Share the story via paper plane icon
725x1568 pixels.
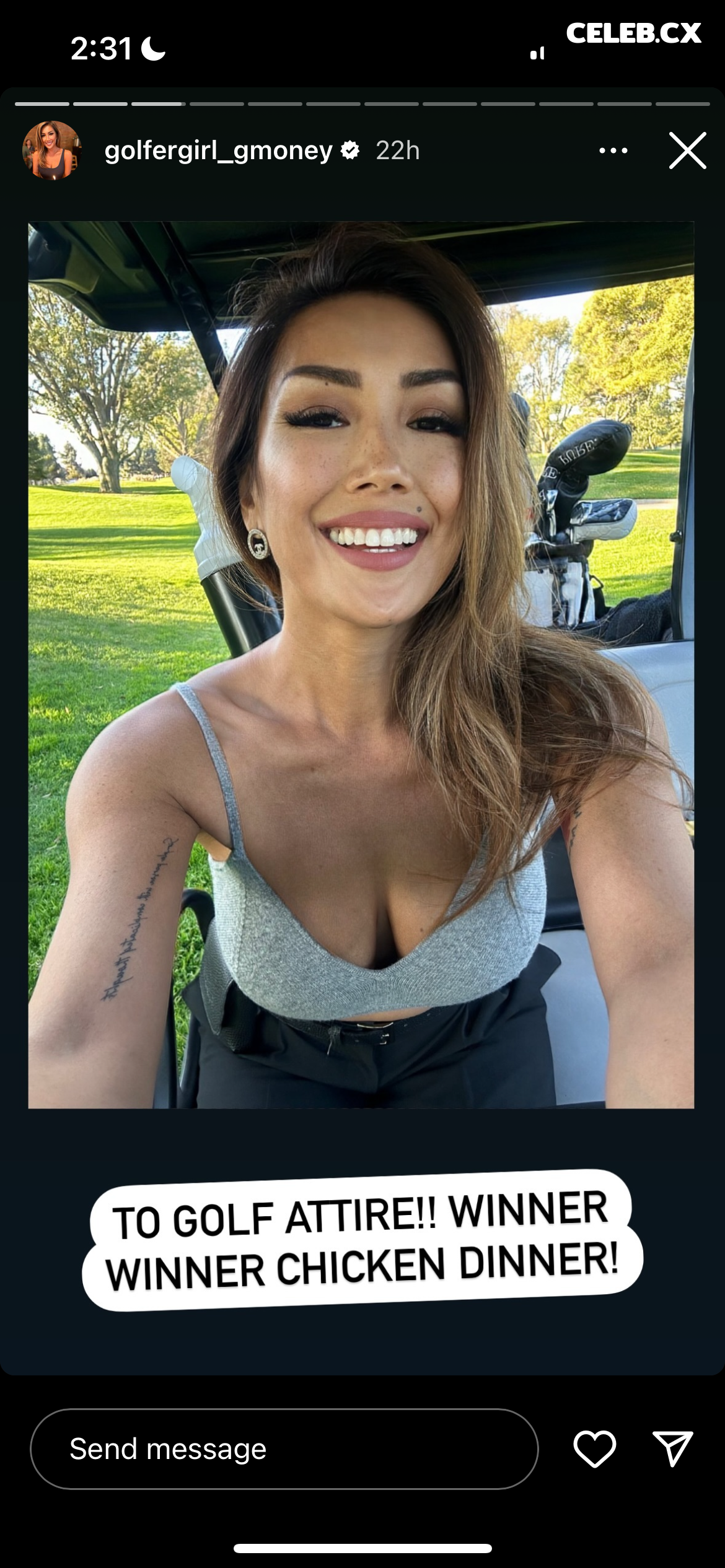point(673,1449)
